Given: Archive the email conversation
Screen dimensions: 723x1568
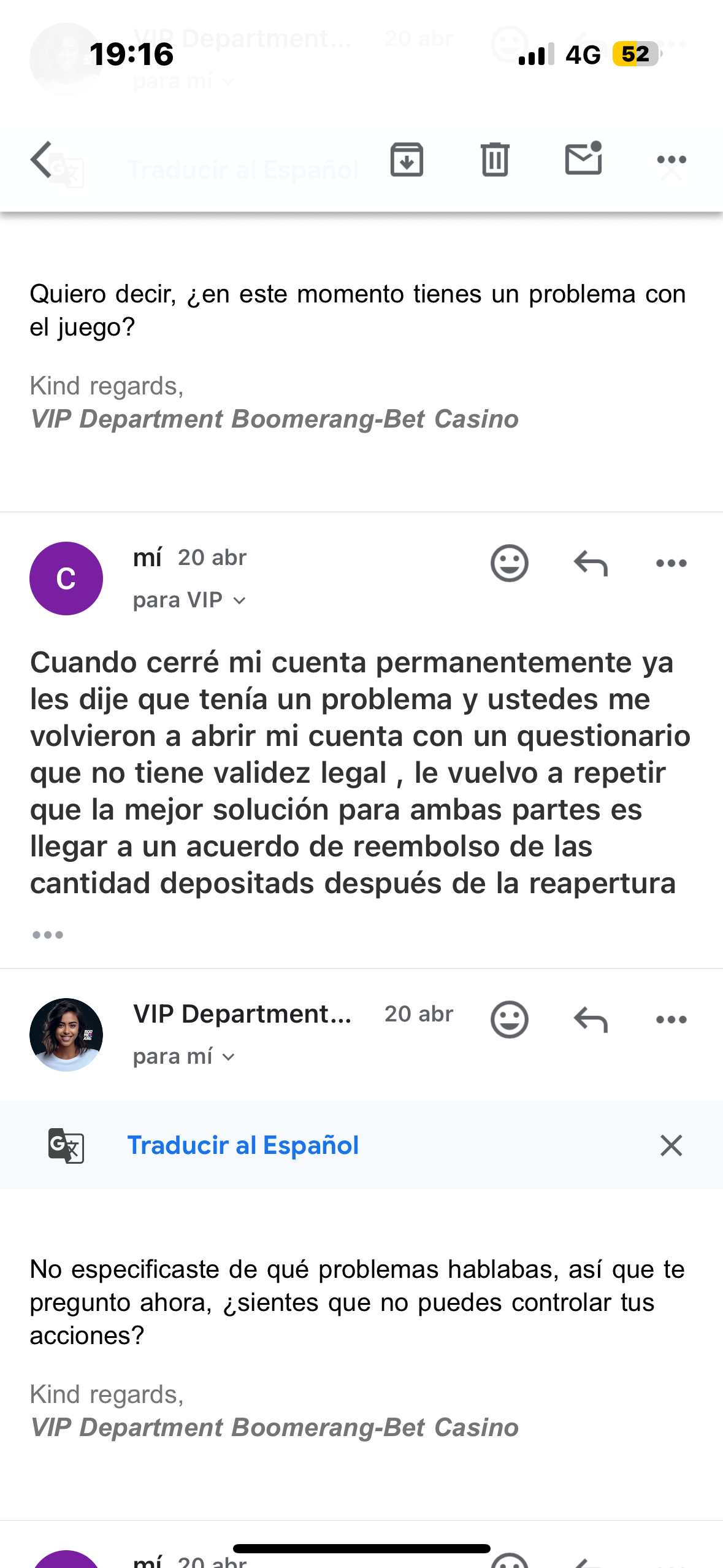Looking at the screenshot, I should (406, 159).
